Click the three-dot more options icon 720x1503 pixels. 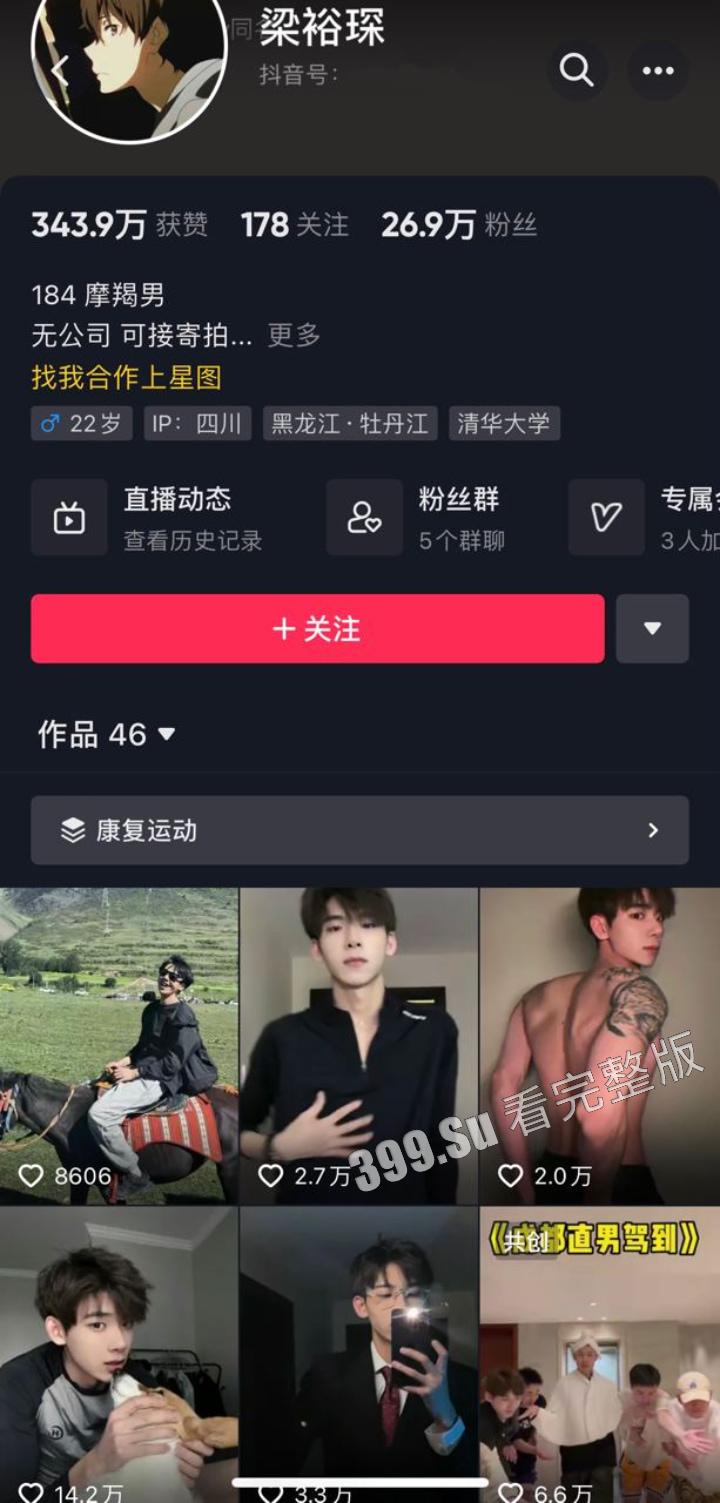(x=657, y=70)
